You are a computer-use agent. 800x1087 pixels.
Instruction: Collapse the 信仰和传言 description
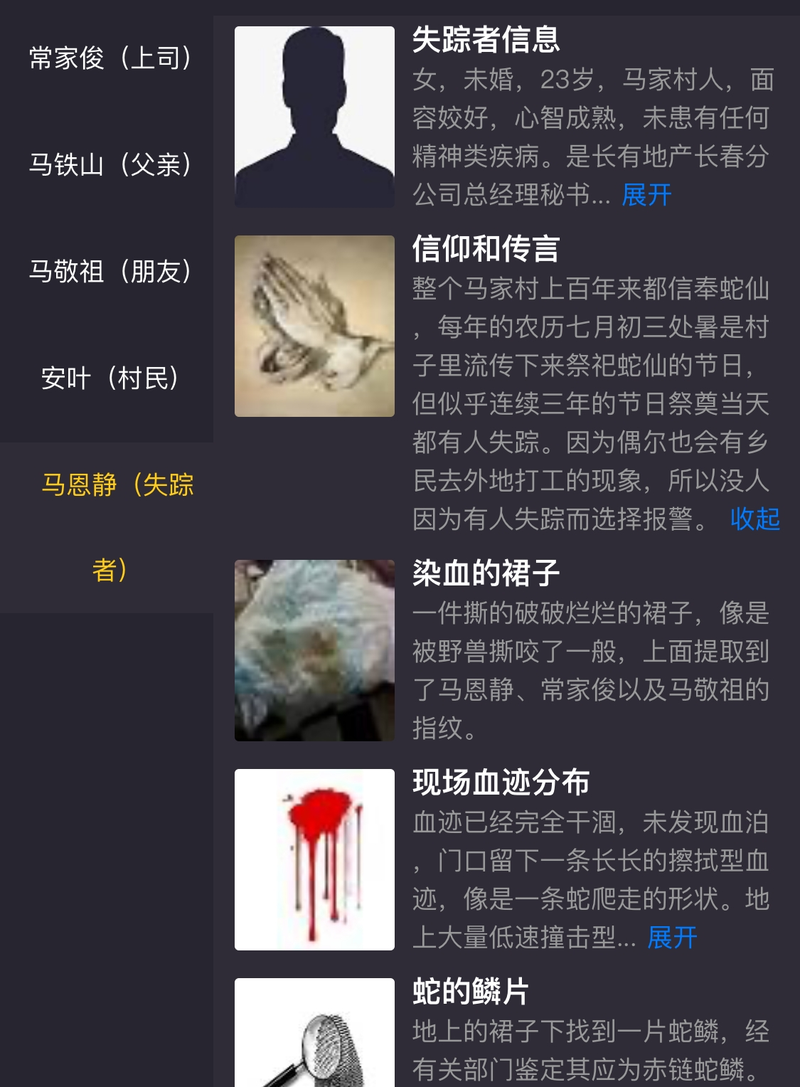[754, 518]
